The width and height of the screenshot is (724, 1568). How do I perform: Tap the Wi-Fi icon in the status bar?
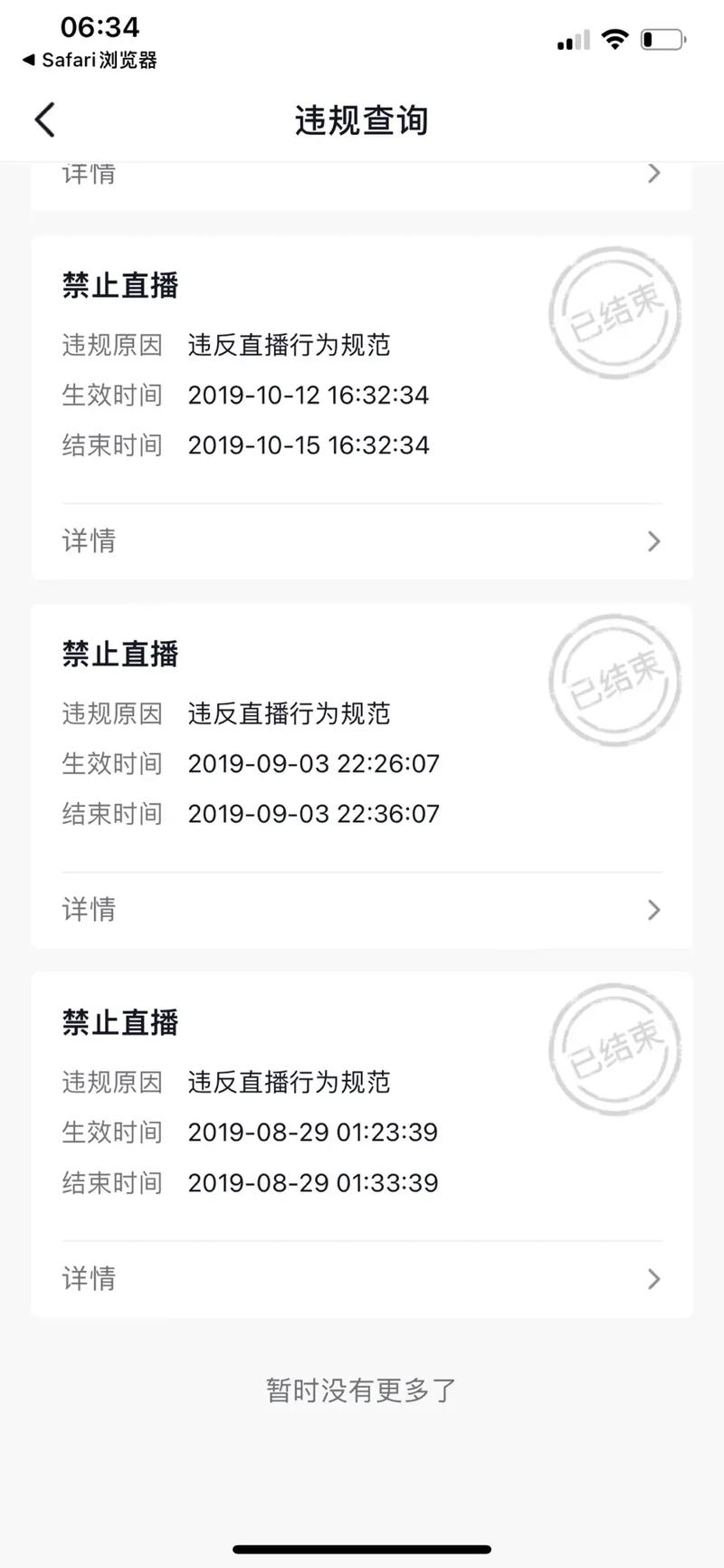(x=614, y=38)
